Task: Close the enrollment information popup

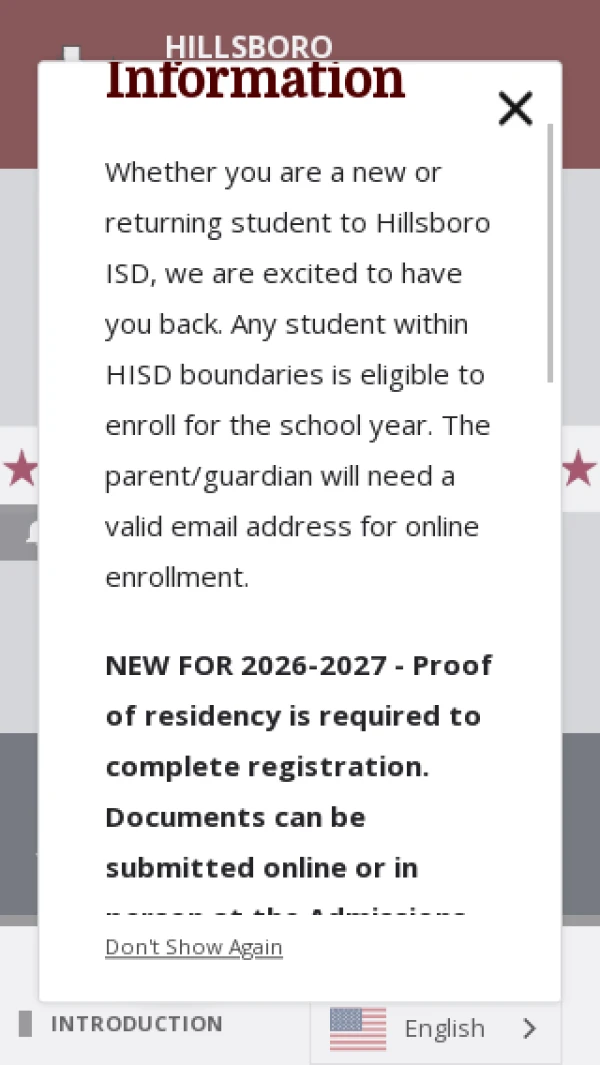Action: (x=515, y=109)
